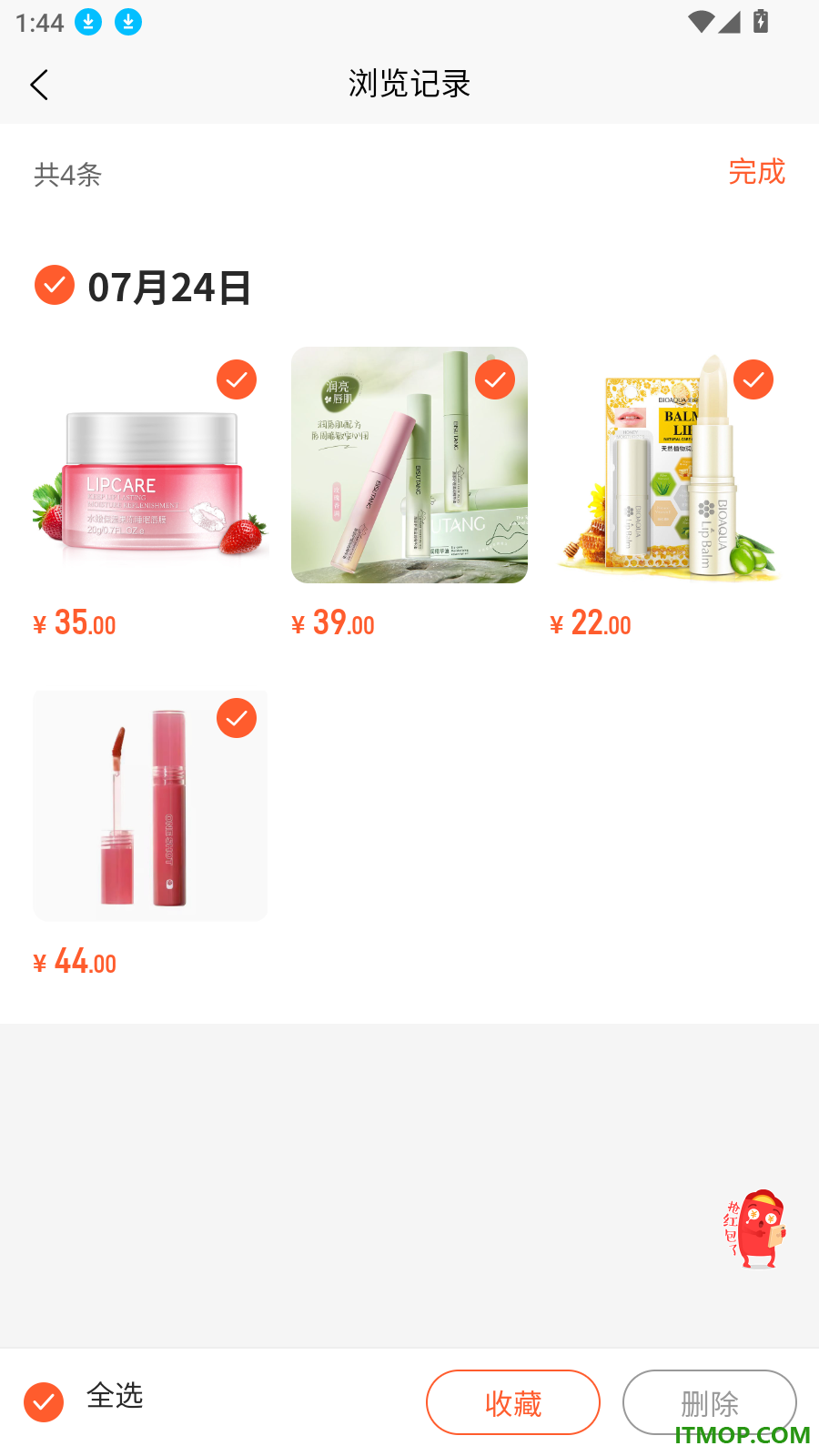The image size is (819, 1456).
Task: Toggle the 全选 select-all checkbox
Action: click(x=44, y=1402)
